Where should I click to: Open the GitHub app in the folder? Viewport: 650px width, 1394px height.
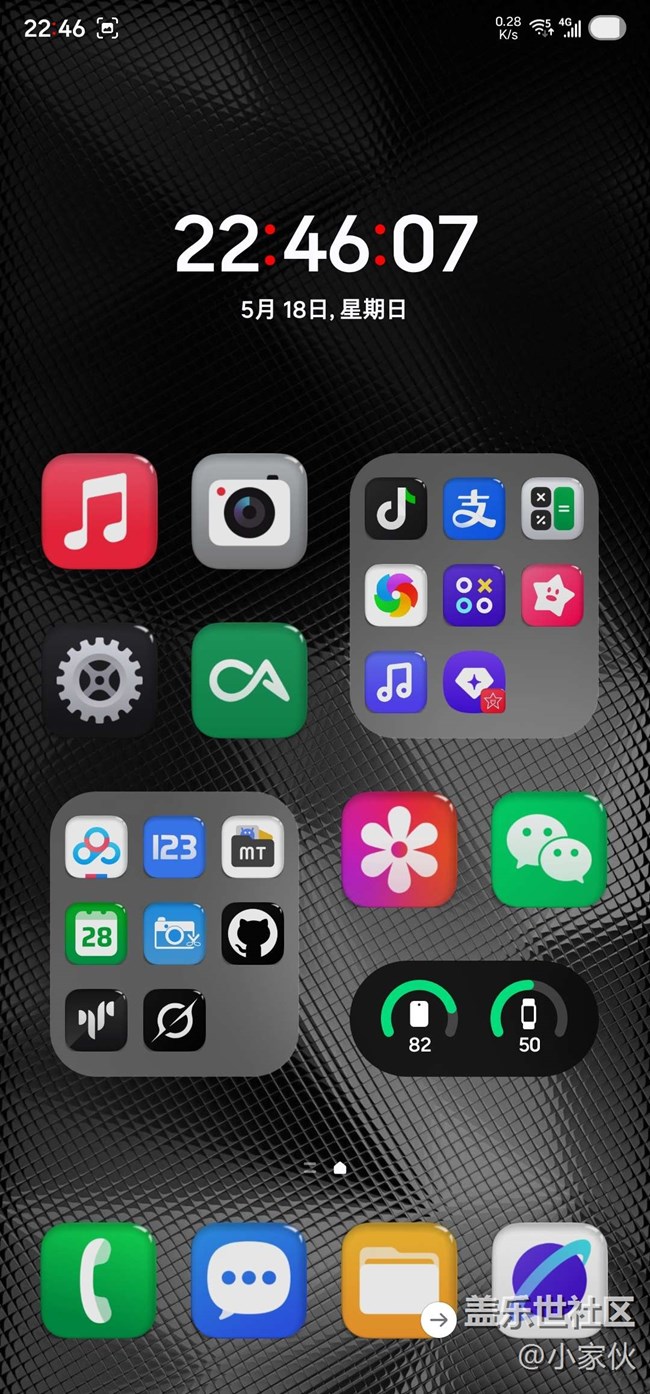click(x=252, y=934)
